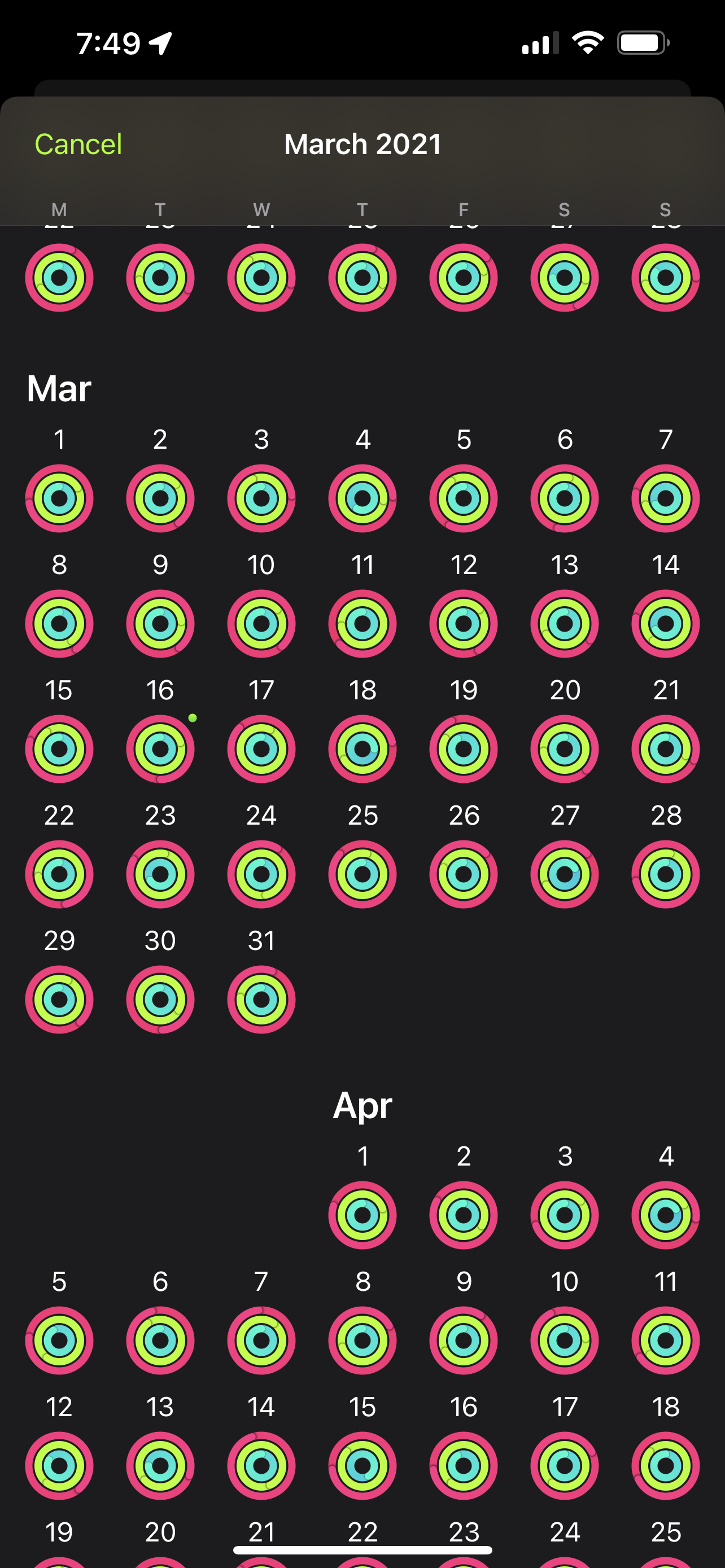The width and height of the screenshot is (725, 1568).
Task: Tap the activity circle on March 28
Action: 665,875
